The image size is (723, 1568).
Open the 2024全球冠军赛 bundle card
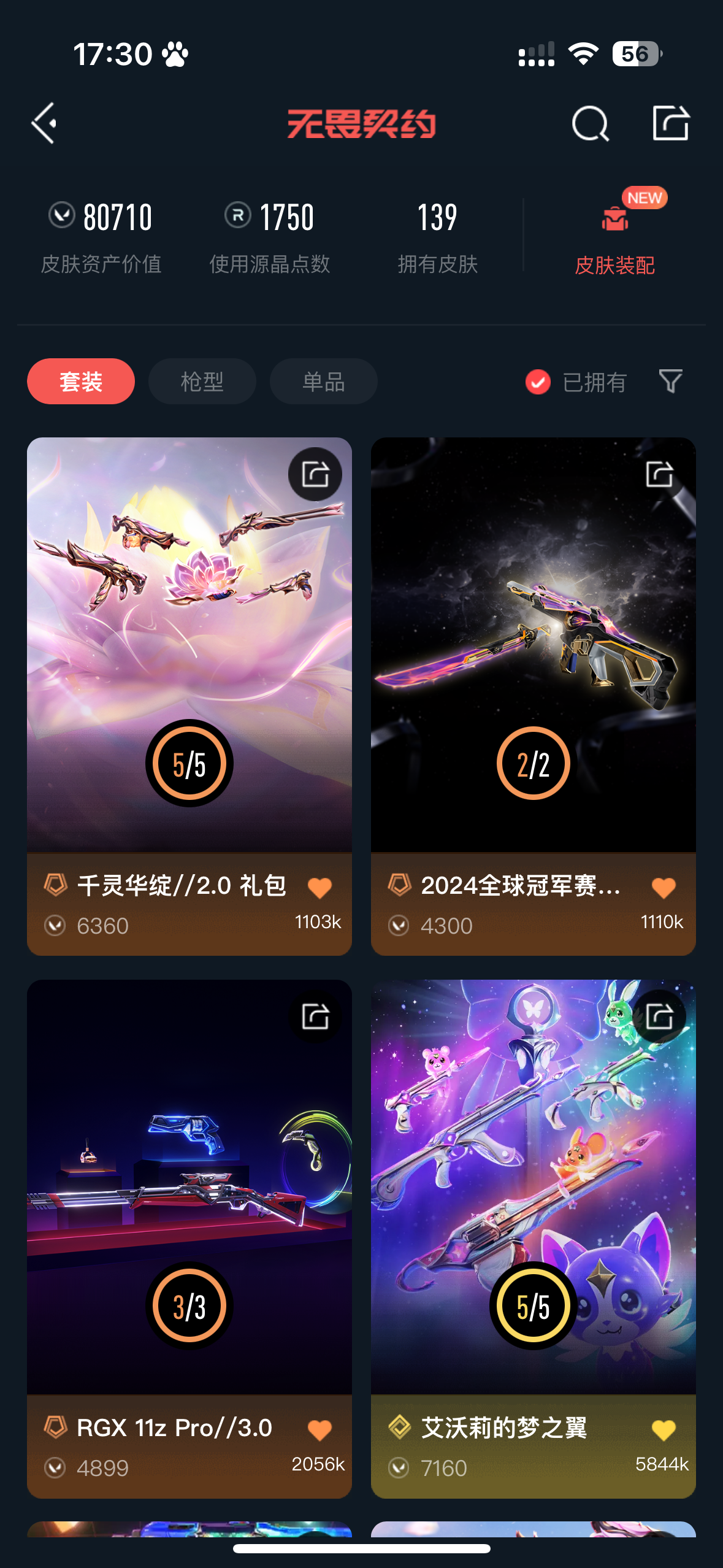pyautogui.click(x=533, y=644)
